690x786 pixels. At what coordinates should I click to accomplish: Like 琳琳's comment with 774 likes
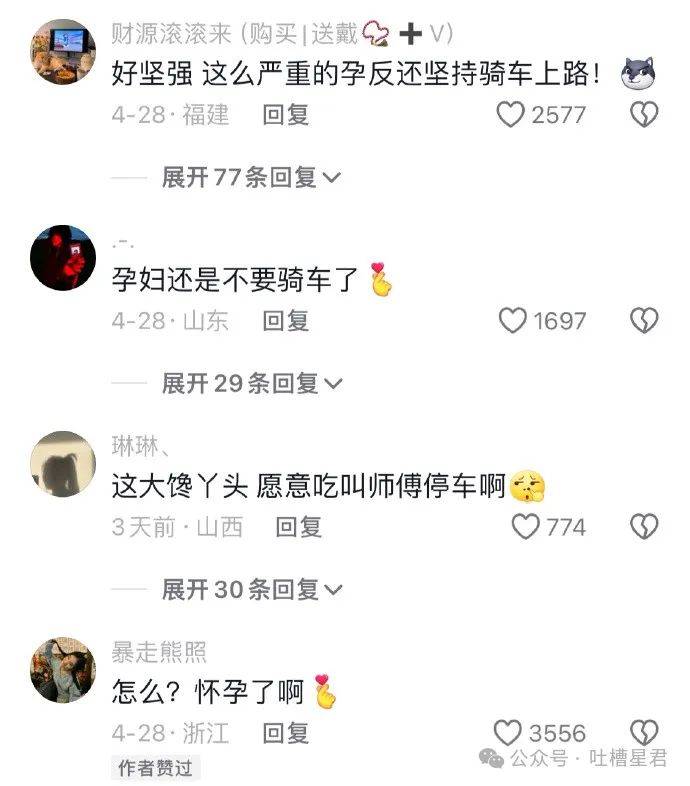point(526,527)
